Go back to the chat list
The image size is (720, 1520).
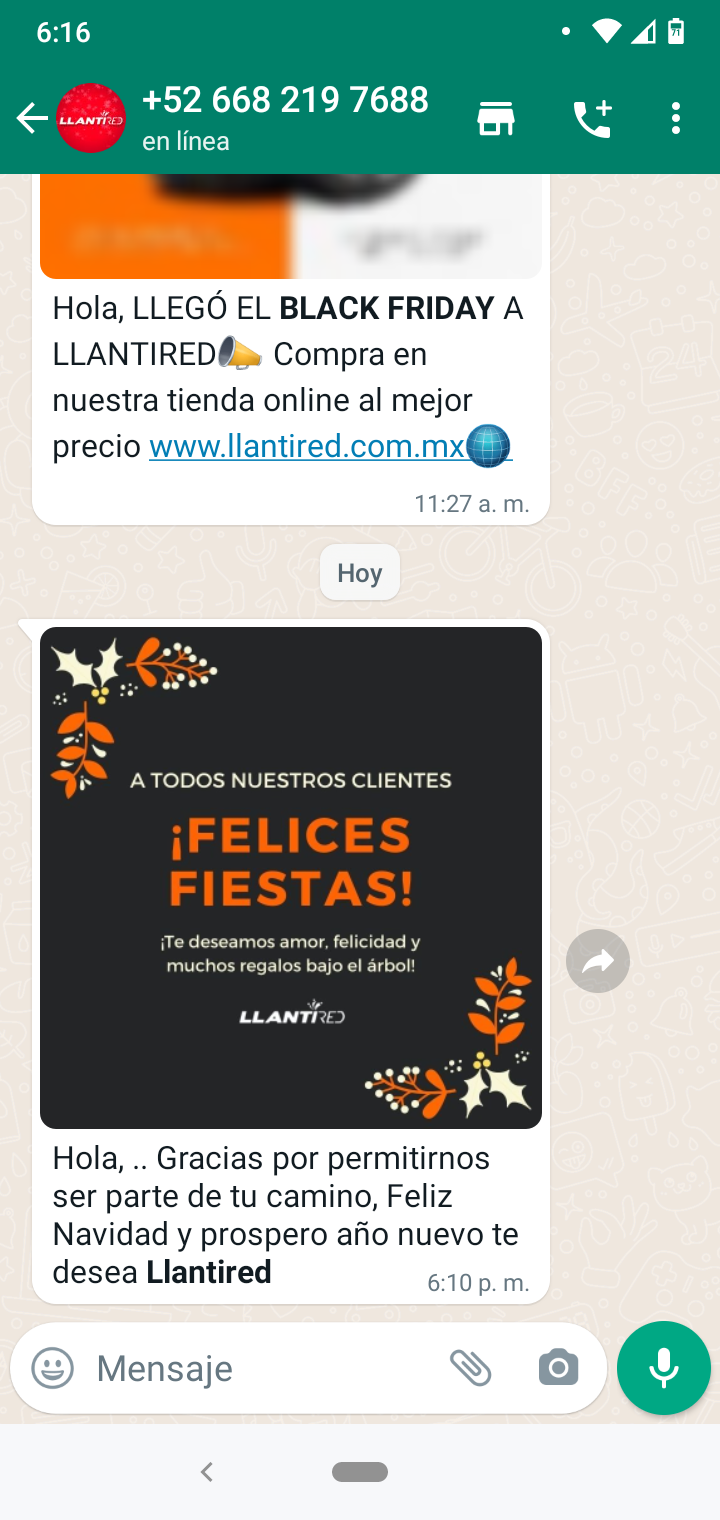[x=31, y=119]
